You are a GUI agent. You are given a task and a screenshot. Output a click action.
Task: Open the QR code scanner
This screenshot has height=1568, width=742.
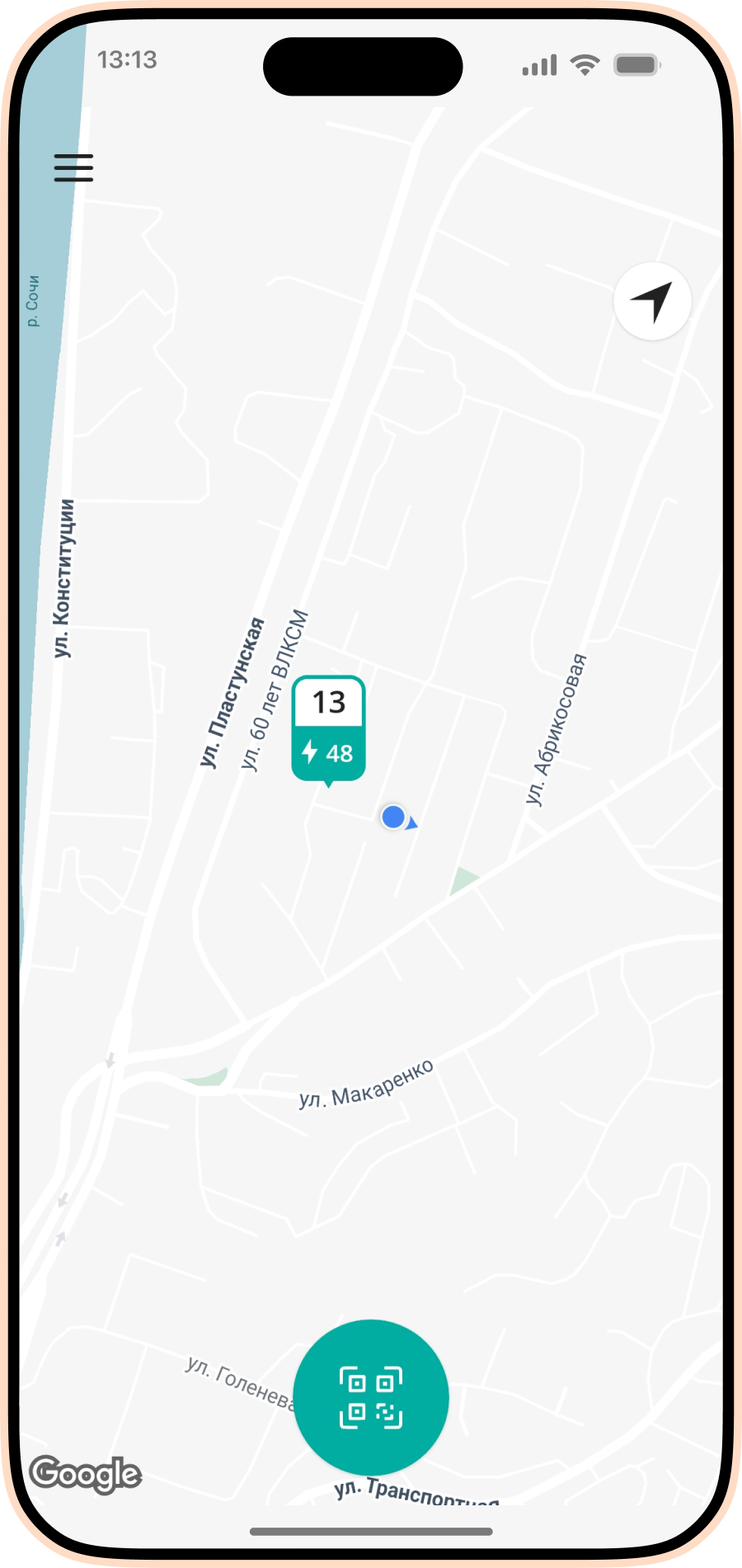(x=371, y=1397)
